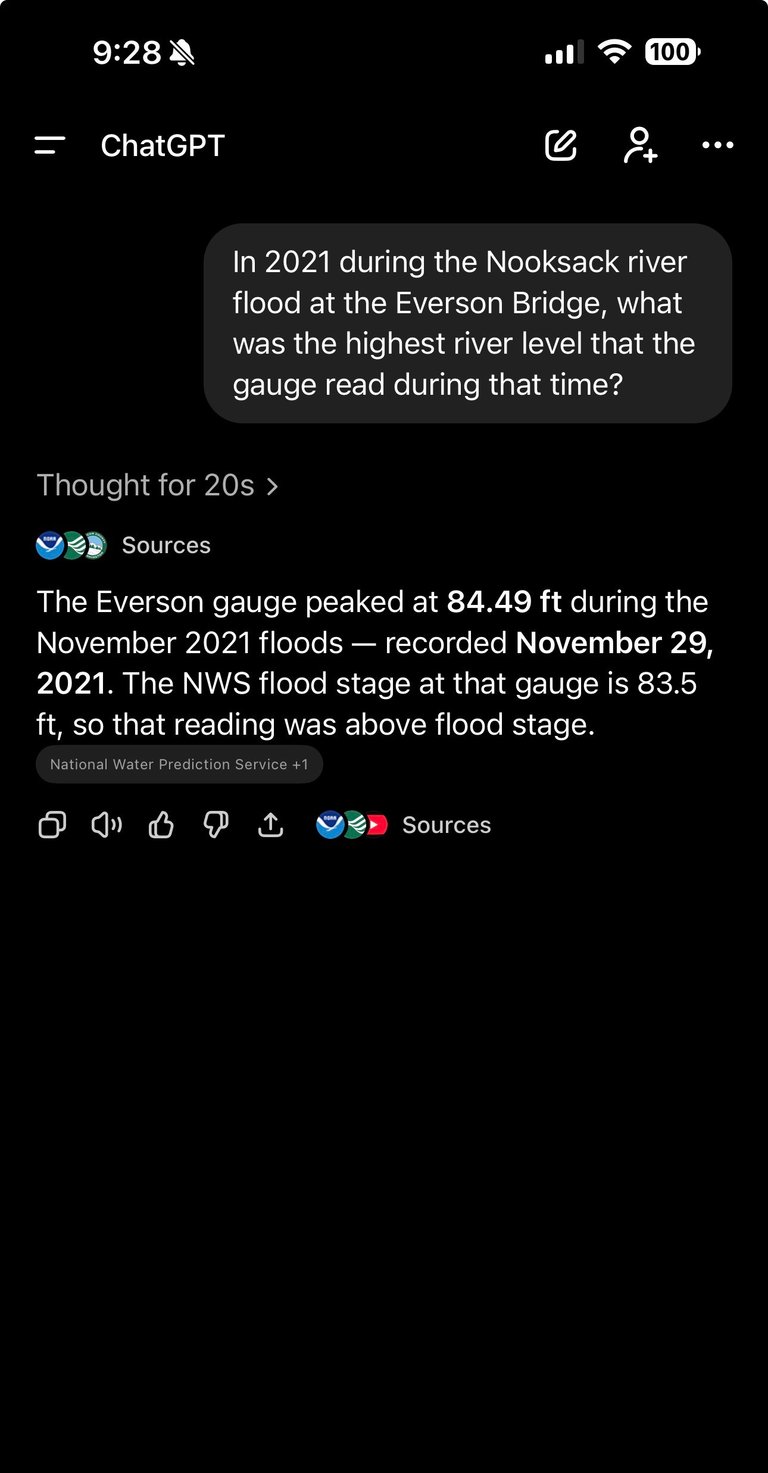Expand the Thought for 20s details
This screenshot has width=768, height=1473.
pos(158,485)
